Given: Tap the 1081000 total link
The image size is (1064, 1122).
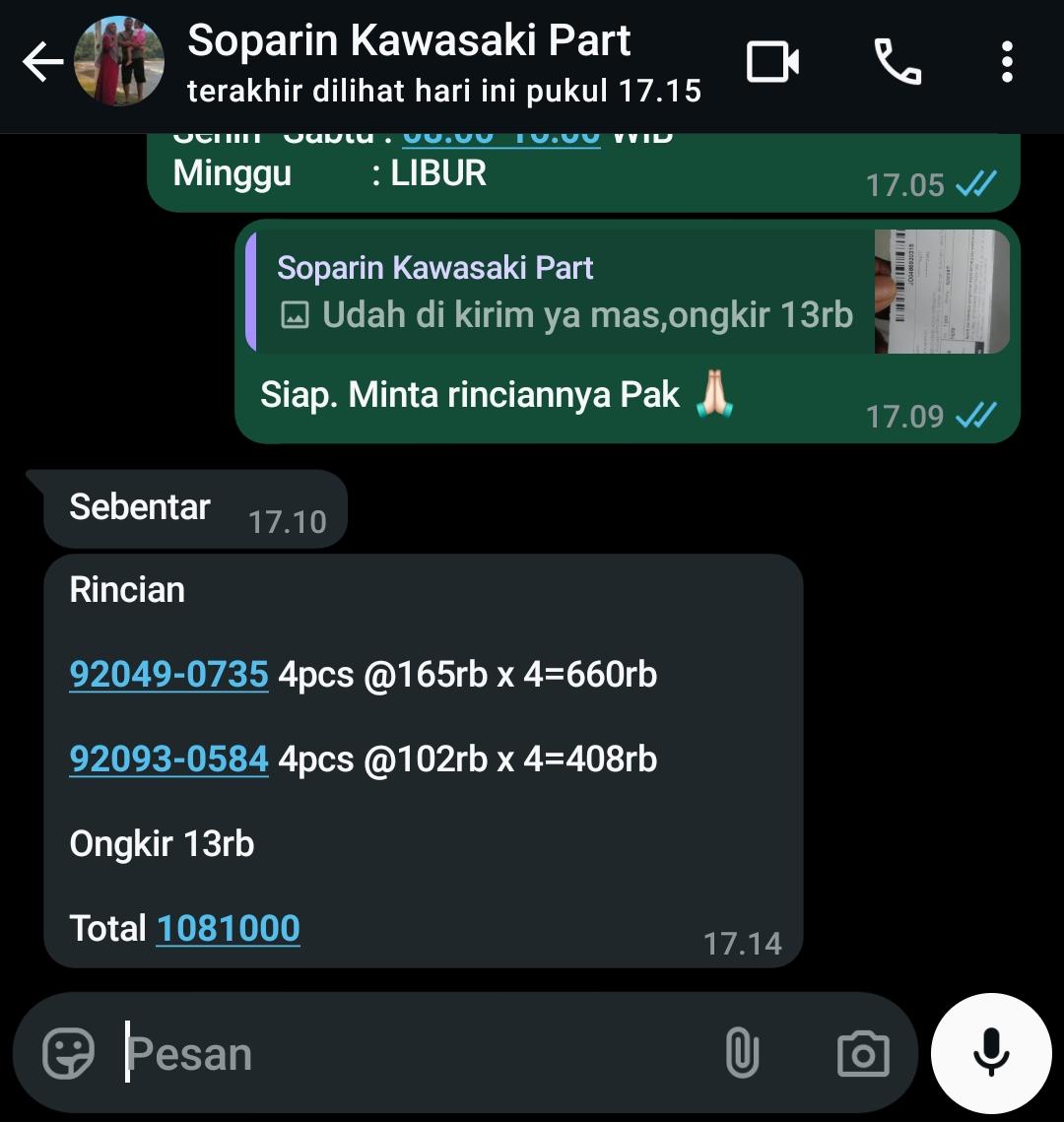Looking at the screenshot, I should point(228,929).
